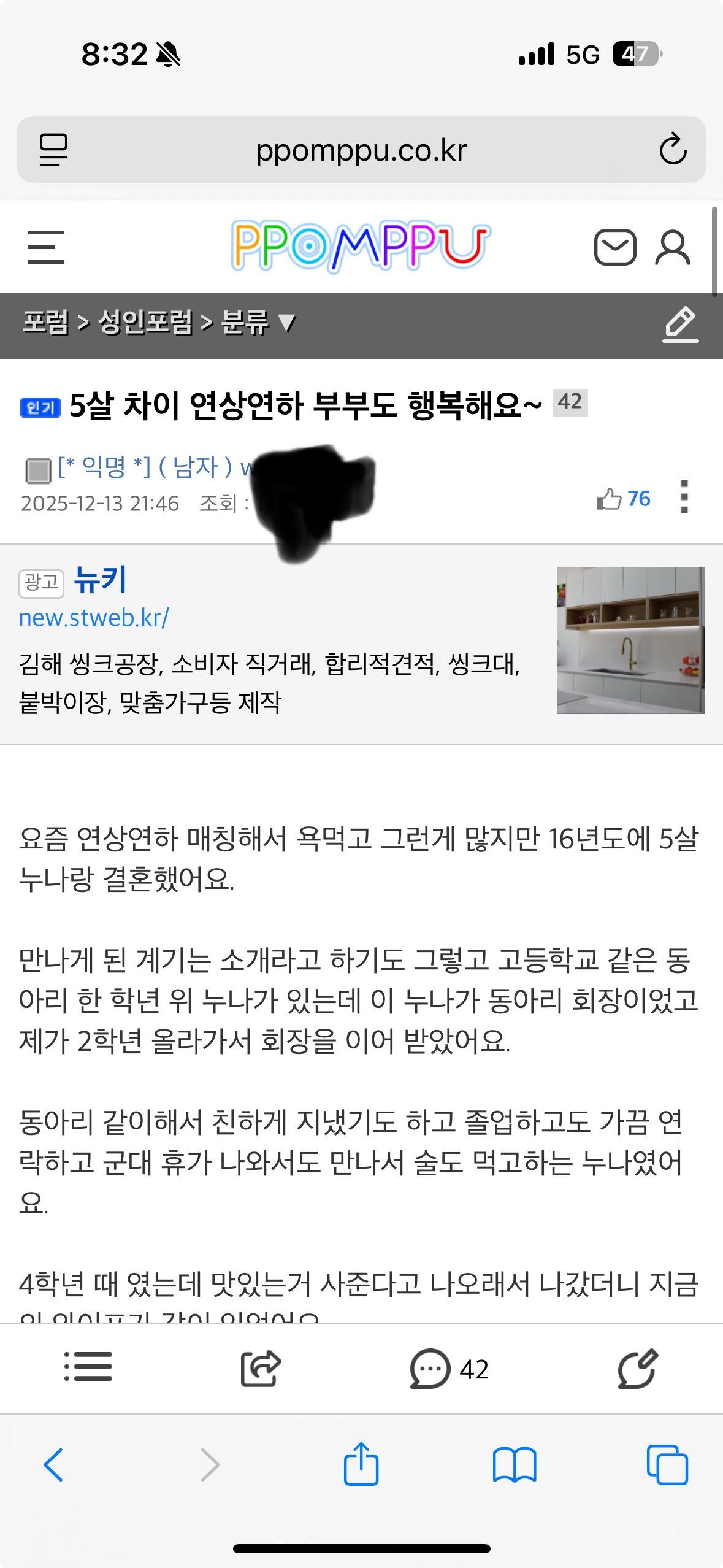Give a thumbs up to the post
The width and height of the screenshot is (723, 1568).
click(x=608, y=499)
